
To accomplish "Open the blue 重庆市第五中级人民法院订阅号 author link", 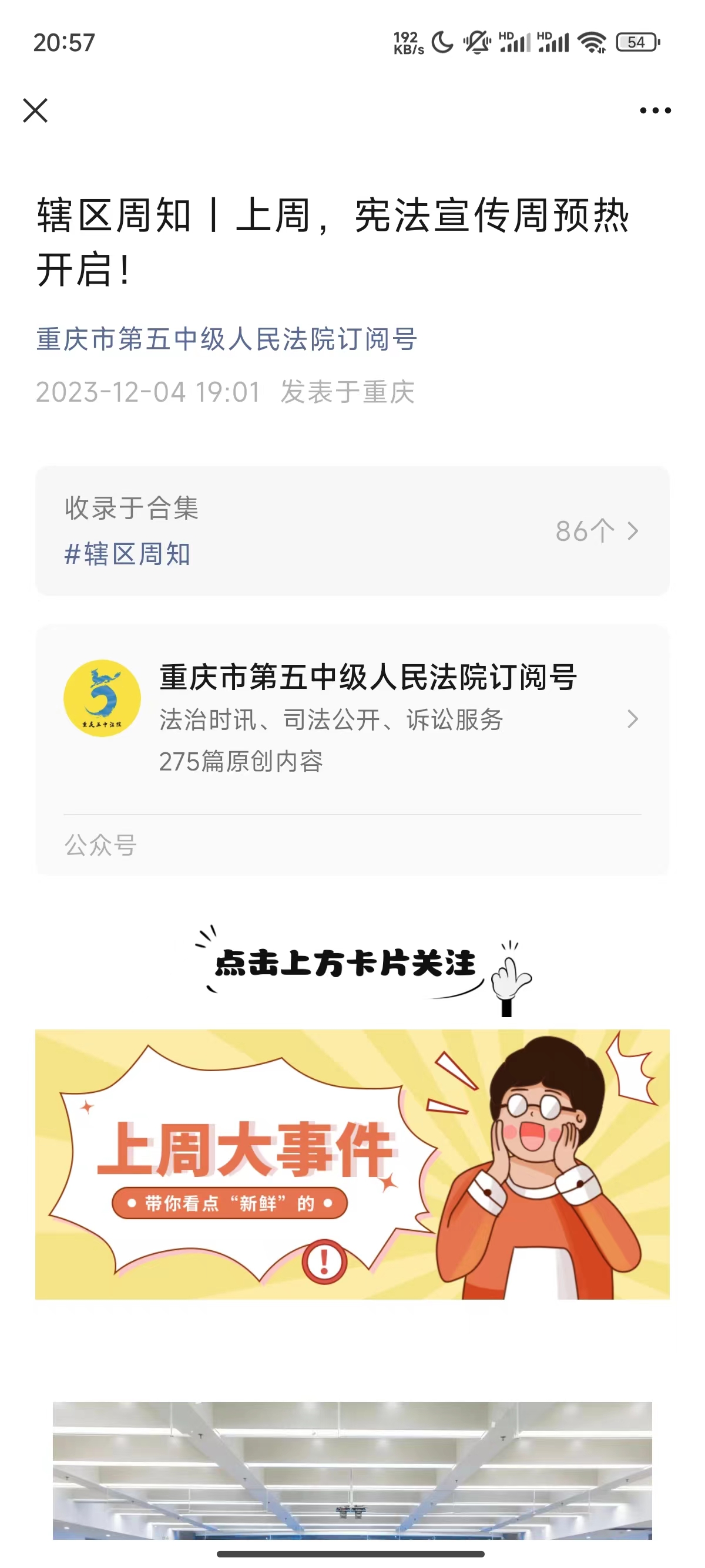I will (x=226, y=339).
